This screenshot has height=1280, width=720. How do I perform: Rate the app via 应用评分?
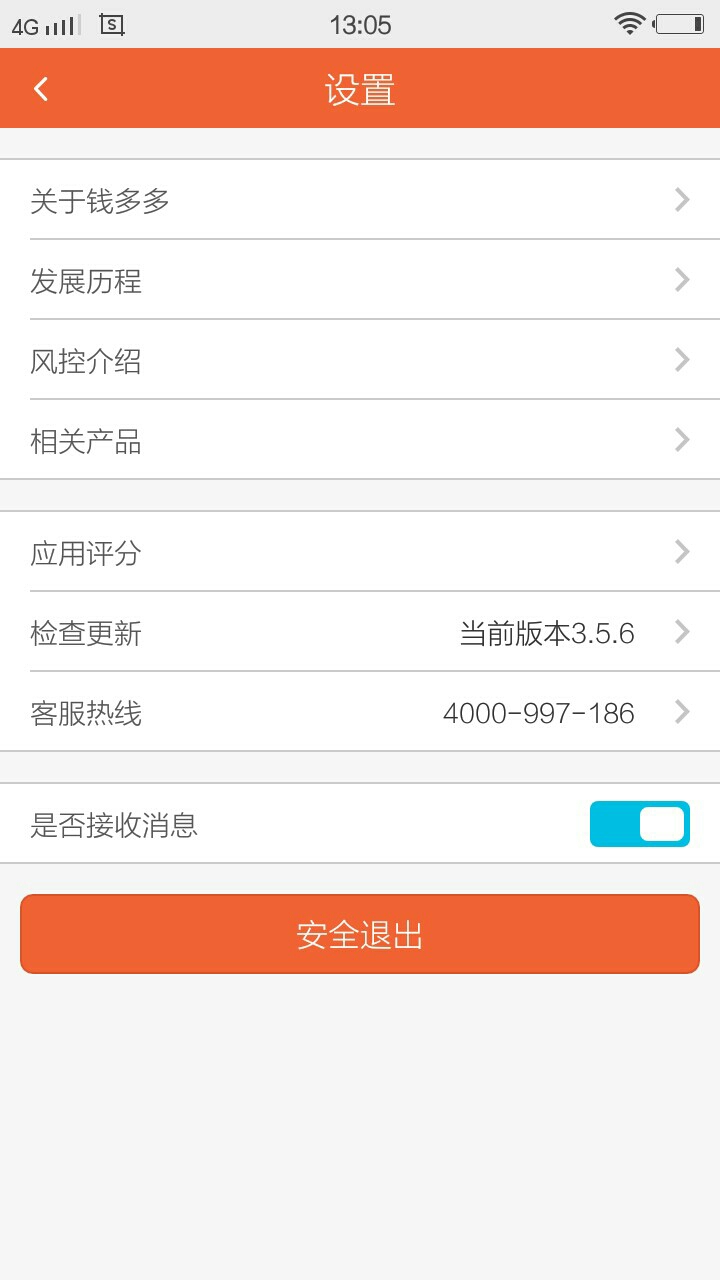(360, 552)
